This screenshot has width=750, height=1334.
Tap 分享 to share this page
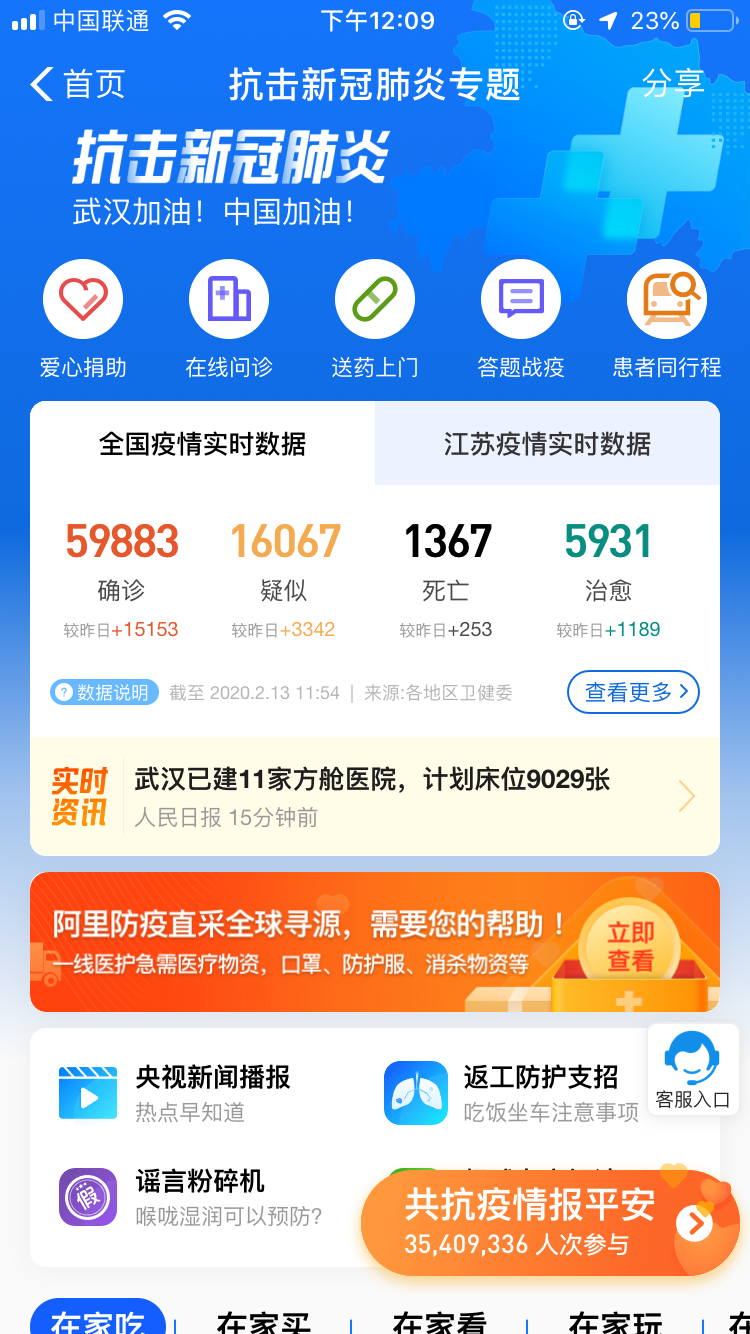point(673,85)
